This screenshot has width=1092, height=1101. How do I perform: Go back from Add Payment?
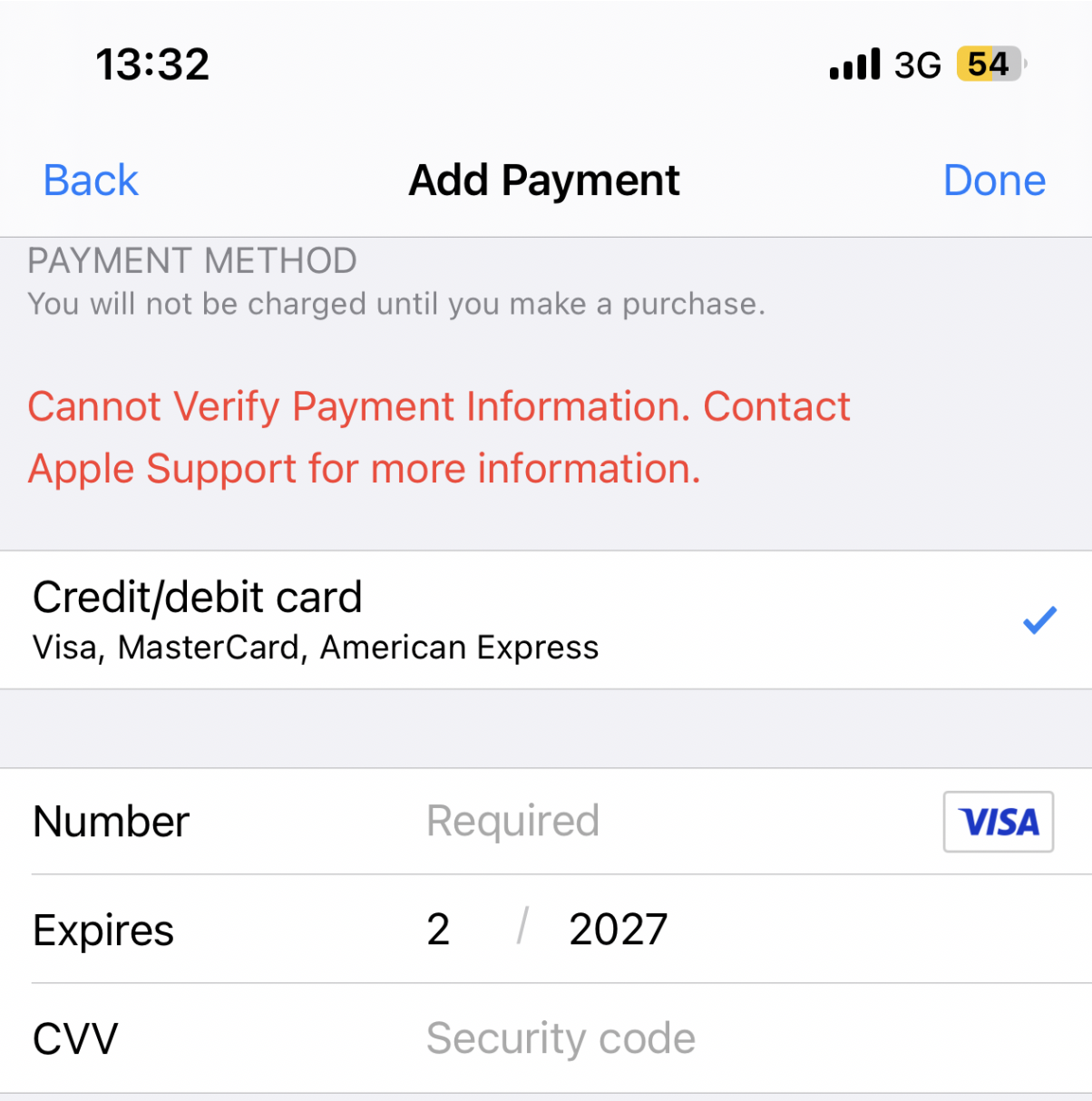tap(91, 180)
